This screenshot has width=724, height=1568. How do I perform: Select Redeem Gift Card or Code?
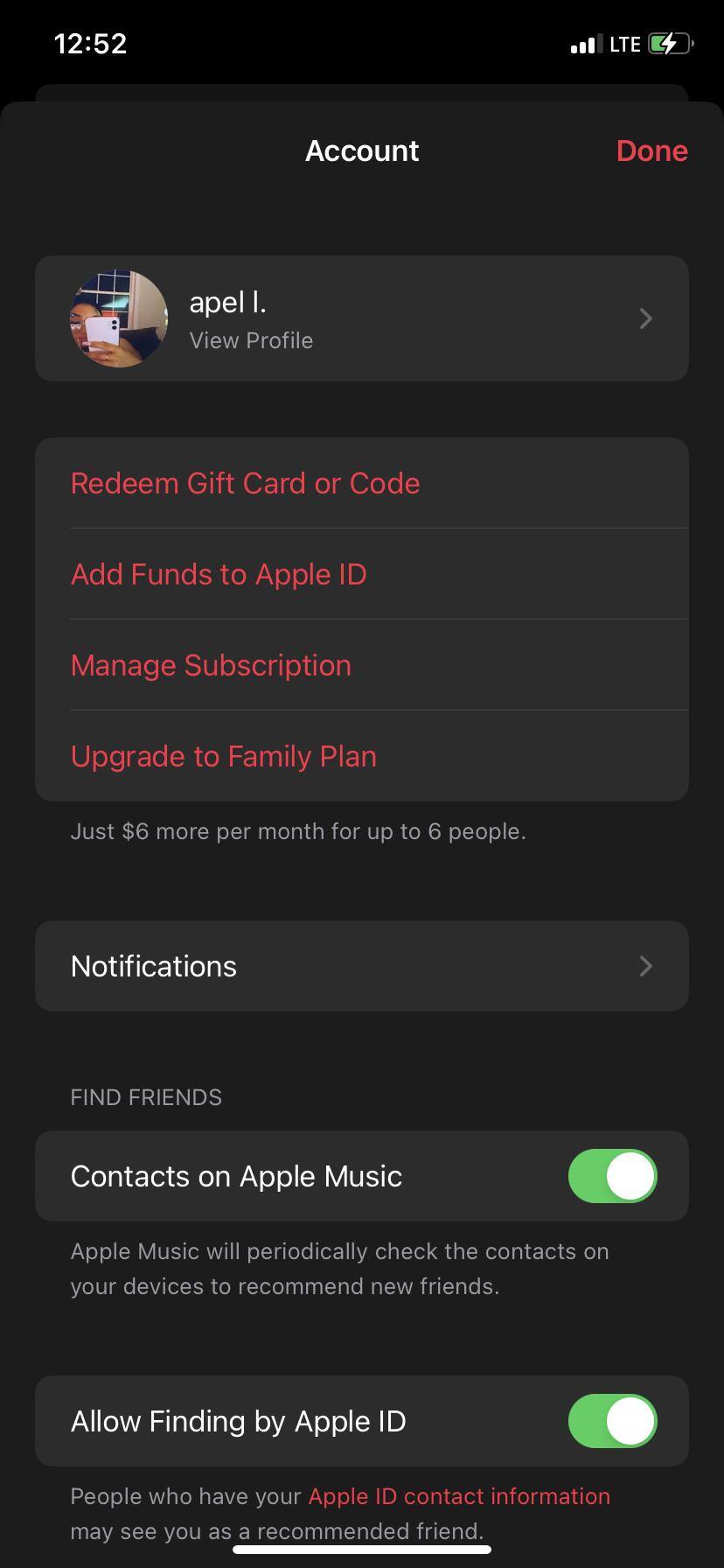[x=245, y=483]
